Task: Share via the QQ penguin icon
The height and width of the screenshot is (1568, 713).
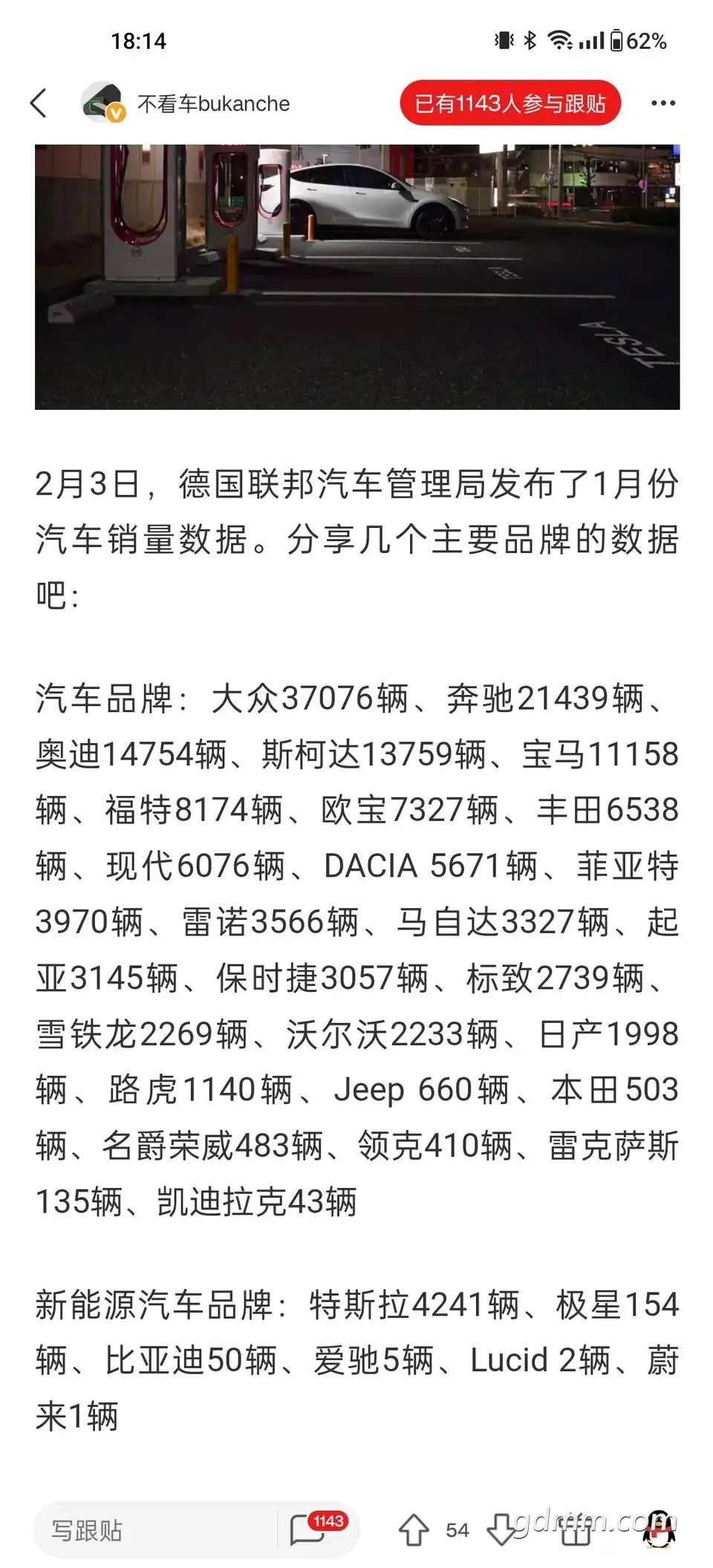Action: pos(659,1529)
